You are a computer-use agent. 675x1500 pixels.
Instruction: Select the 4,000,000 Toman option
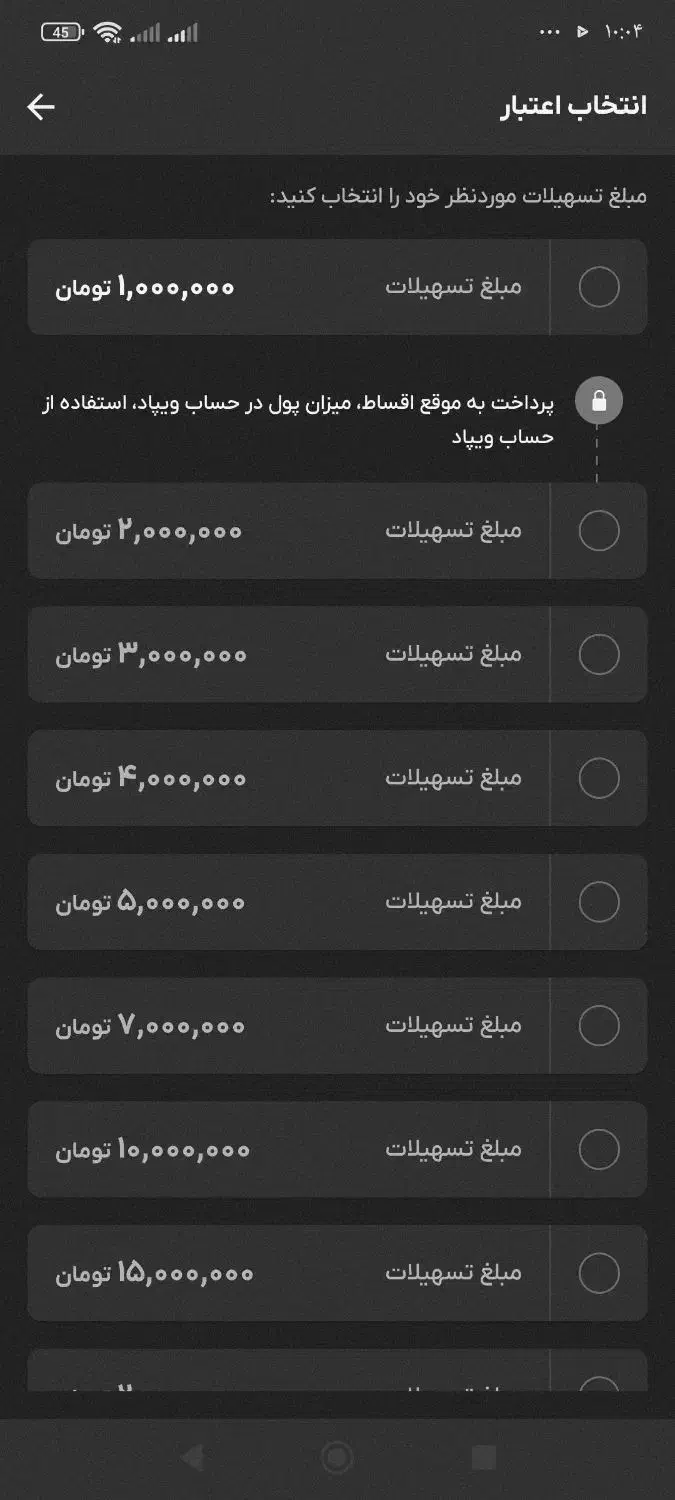point(337,779)
